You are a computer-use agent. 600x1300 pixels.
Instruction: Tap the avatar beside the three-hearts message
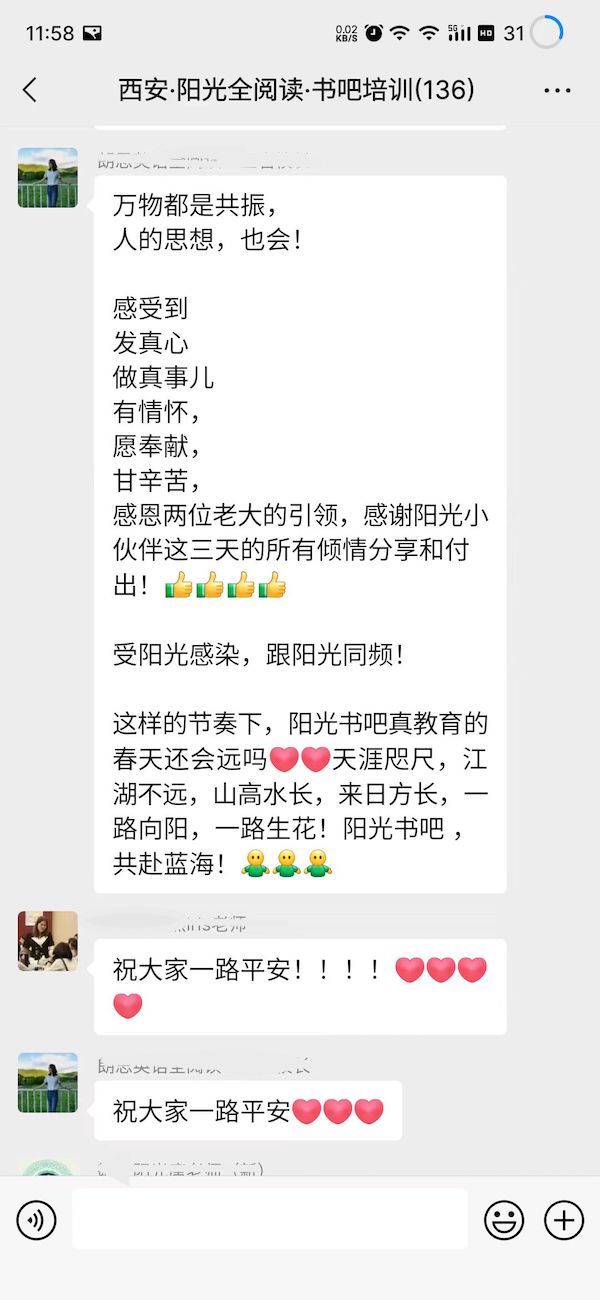click(x=47, y=1082)
